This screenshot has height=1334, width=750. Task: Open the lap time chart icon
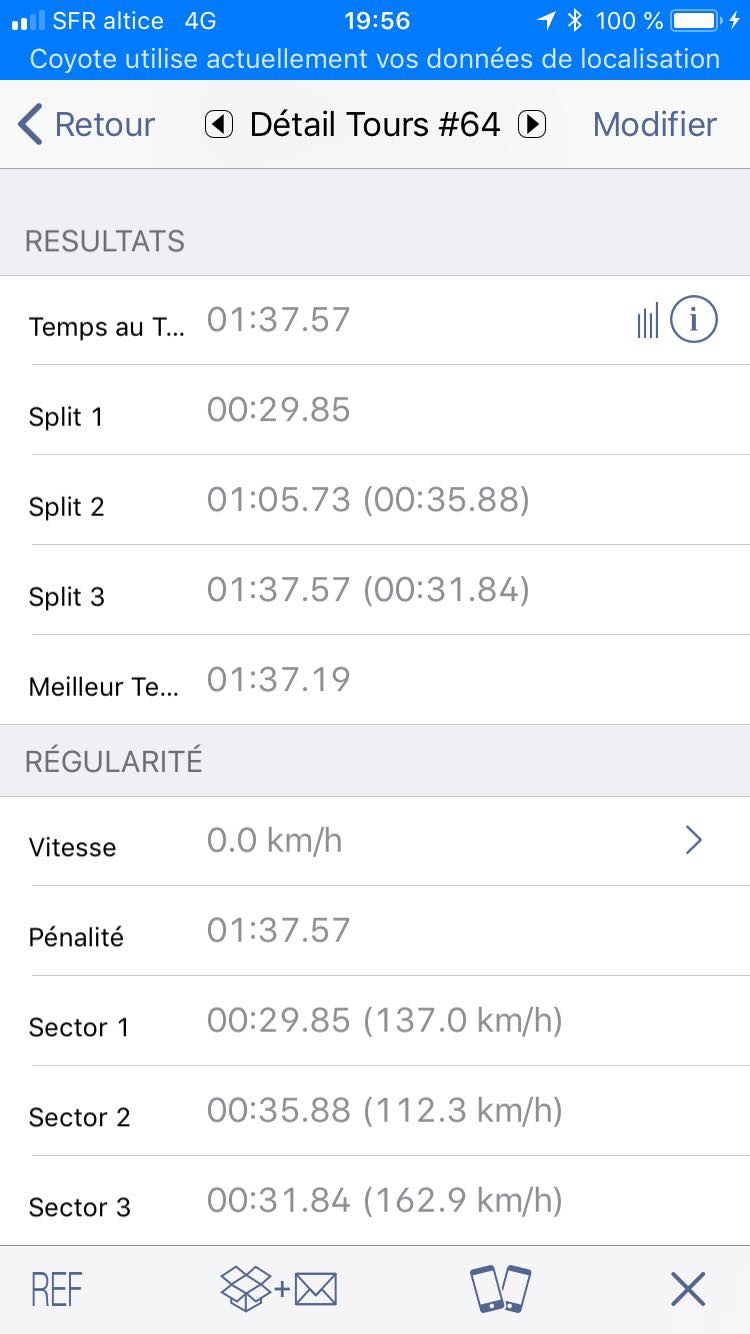[x=647, y=321]
